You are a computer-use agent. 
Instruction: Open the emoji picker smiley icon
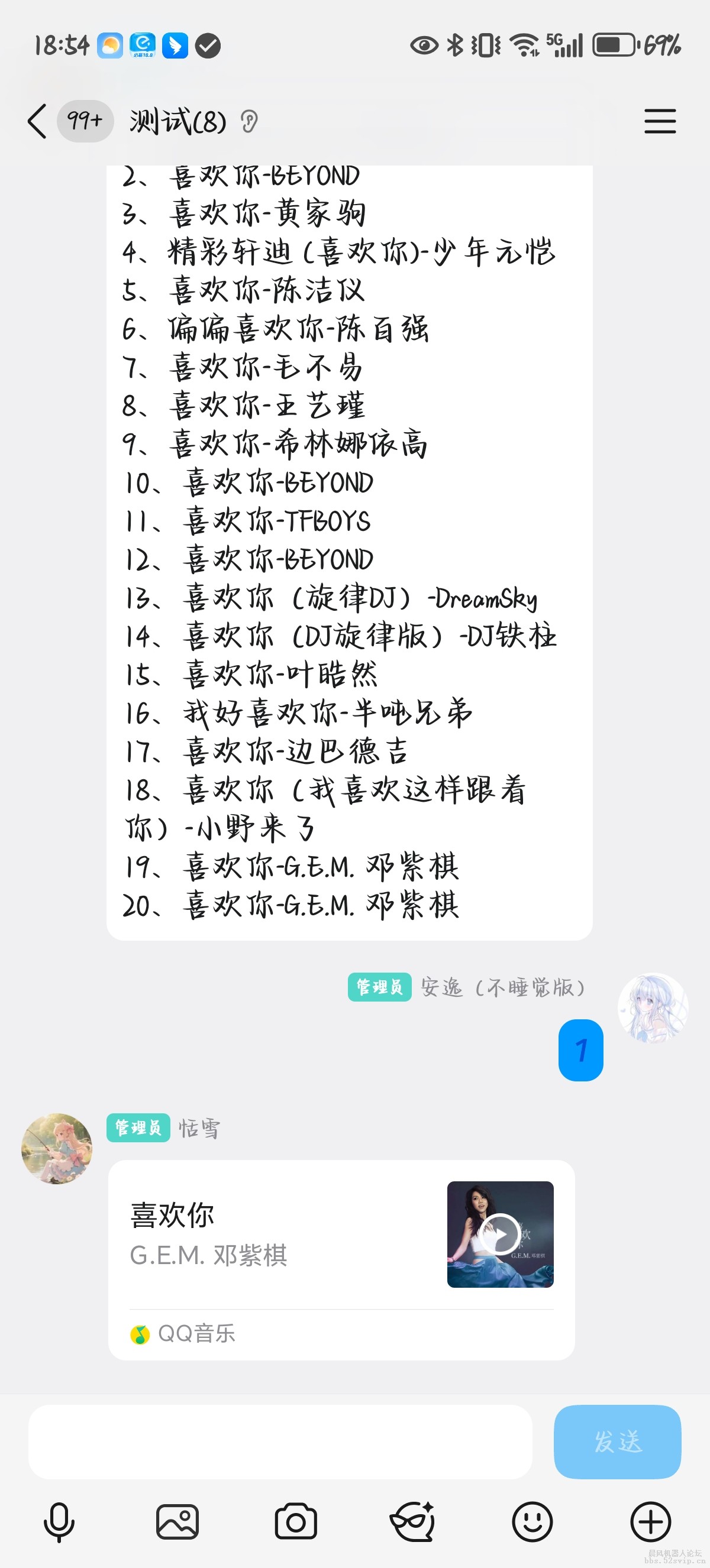[532, 1523]
